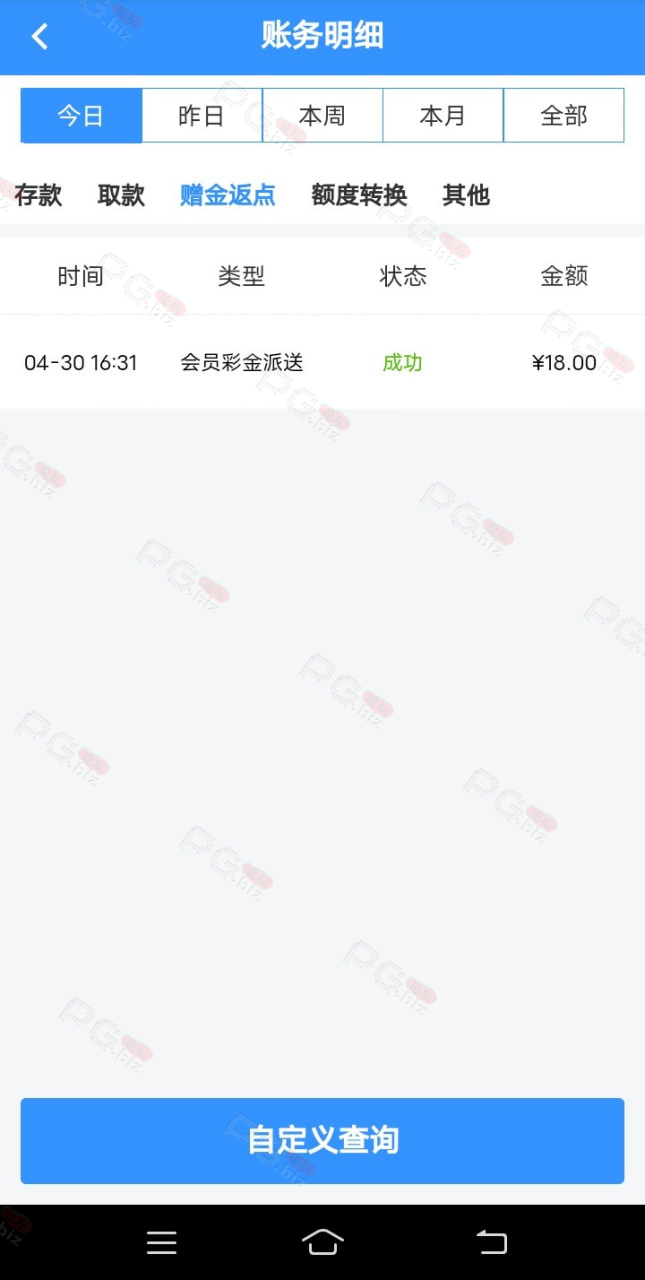Go back using the header back arrow
This screenshot has width=645, height=1280.
pyautogui.click(x=39, y=37)
